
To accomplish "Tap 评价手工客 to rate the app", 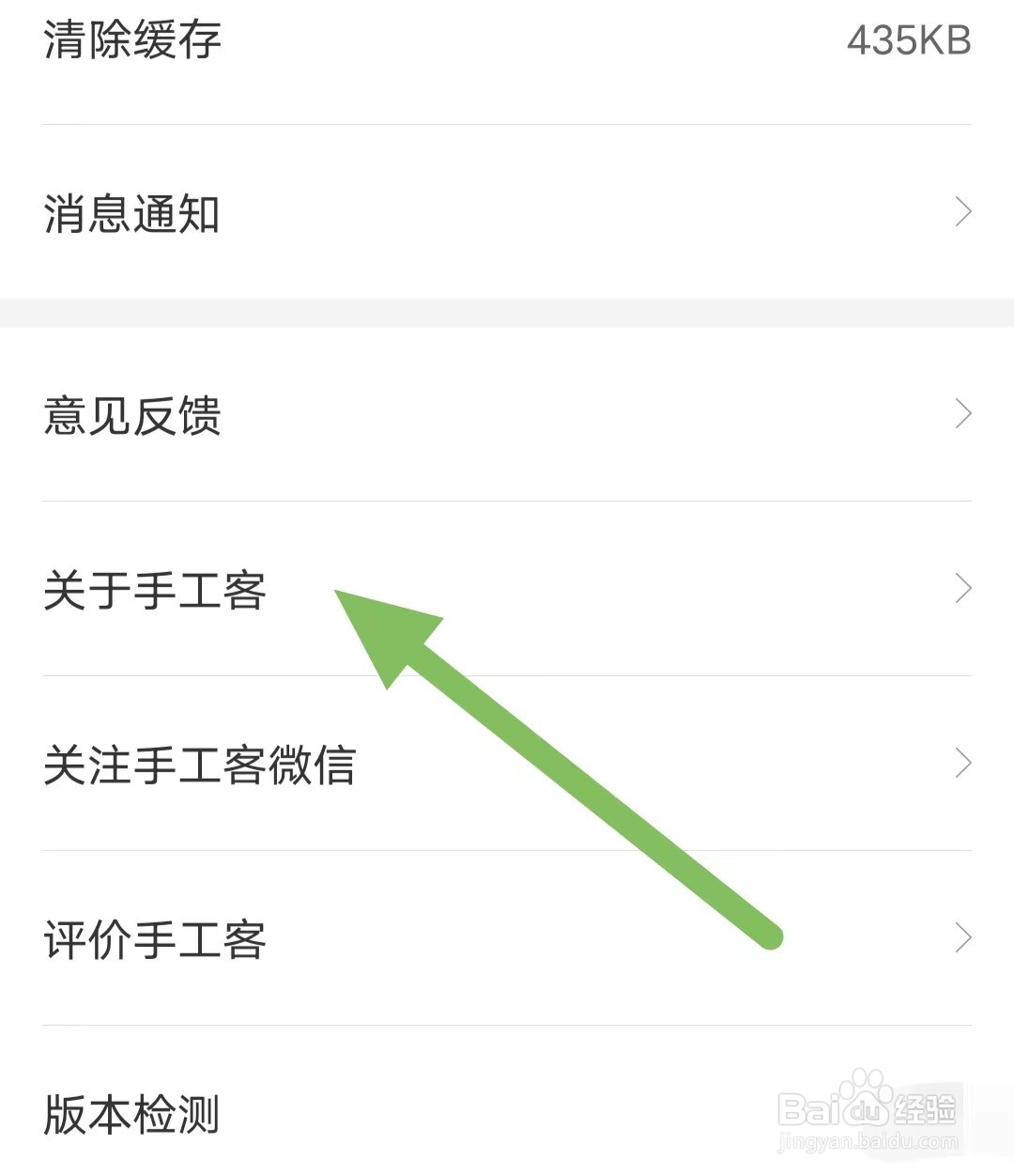I will point(157,938).
